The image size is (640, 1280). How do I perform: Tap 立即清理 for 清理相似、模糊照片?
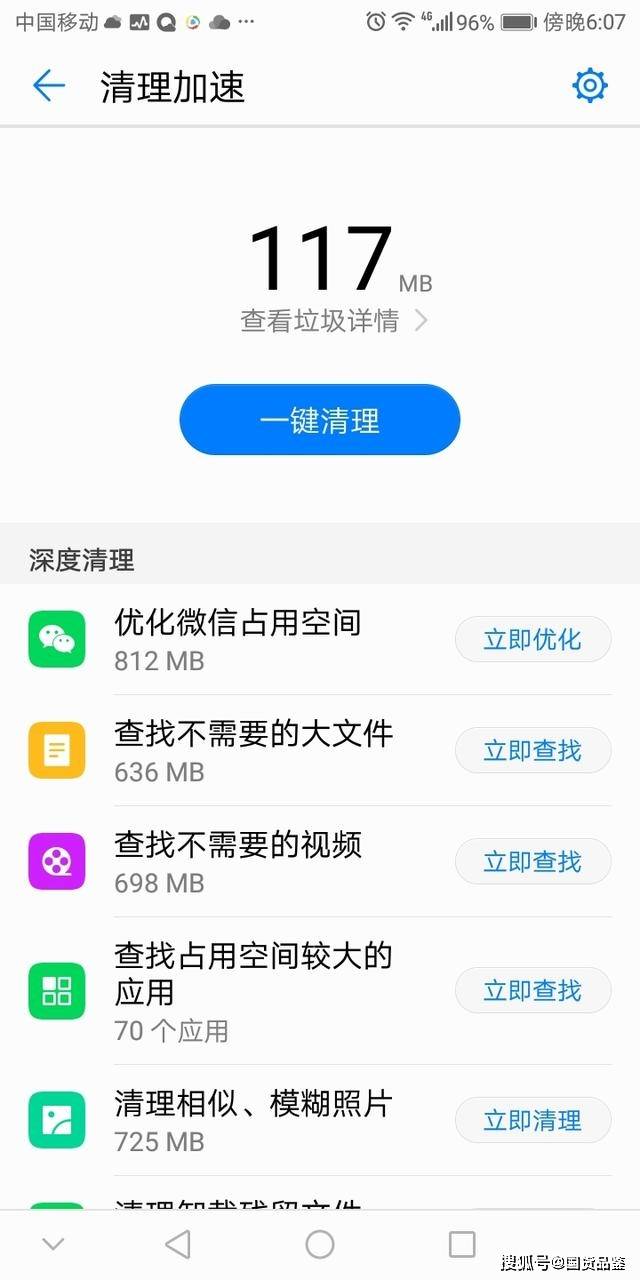tap(533, 1121)
